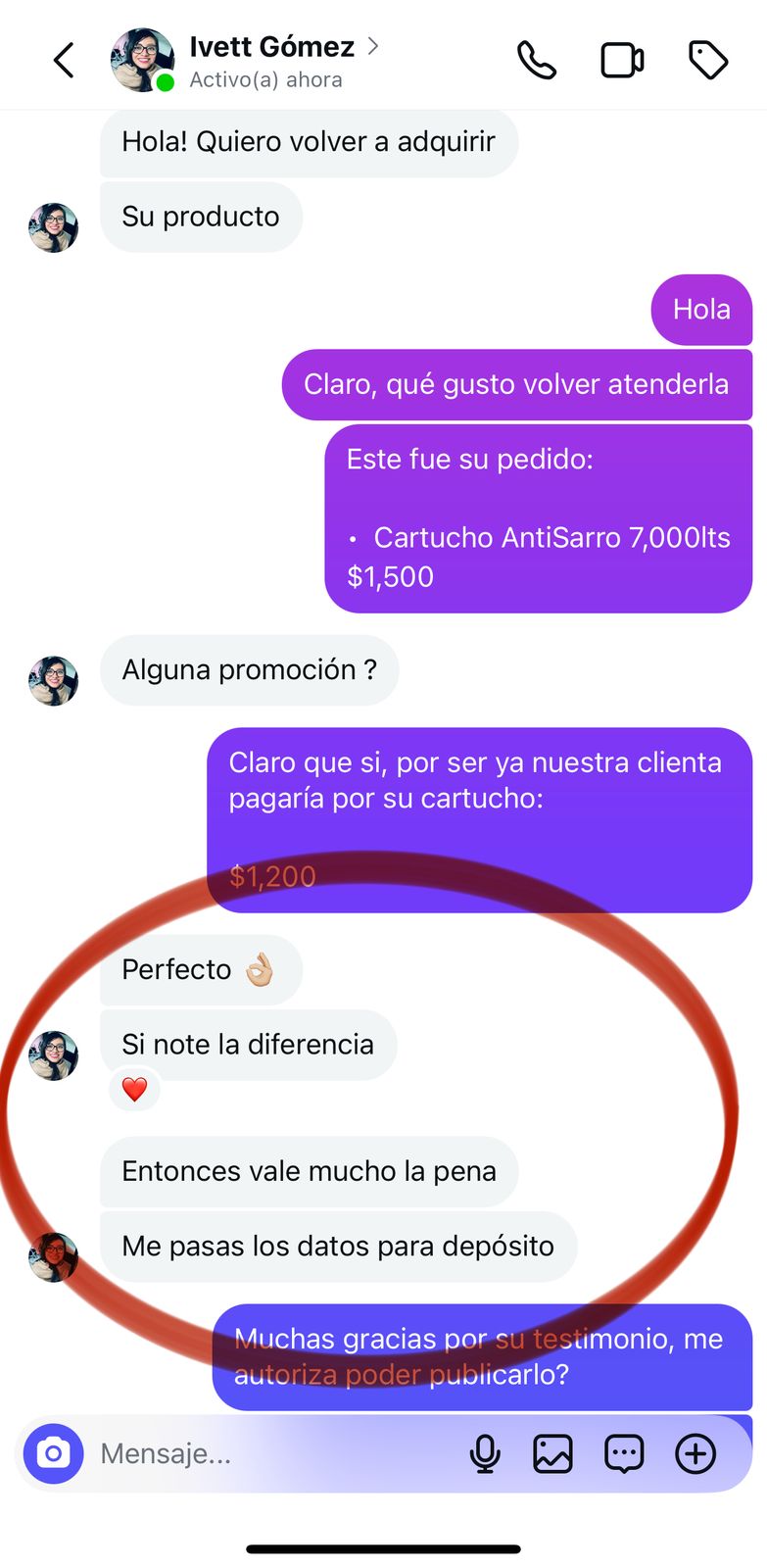View the heart reaction on "Si note la diferencia"

(x=134, y=1089)
